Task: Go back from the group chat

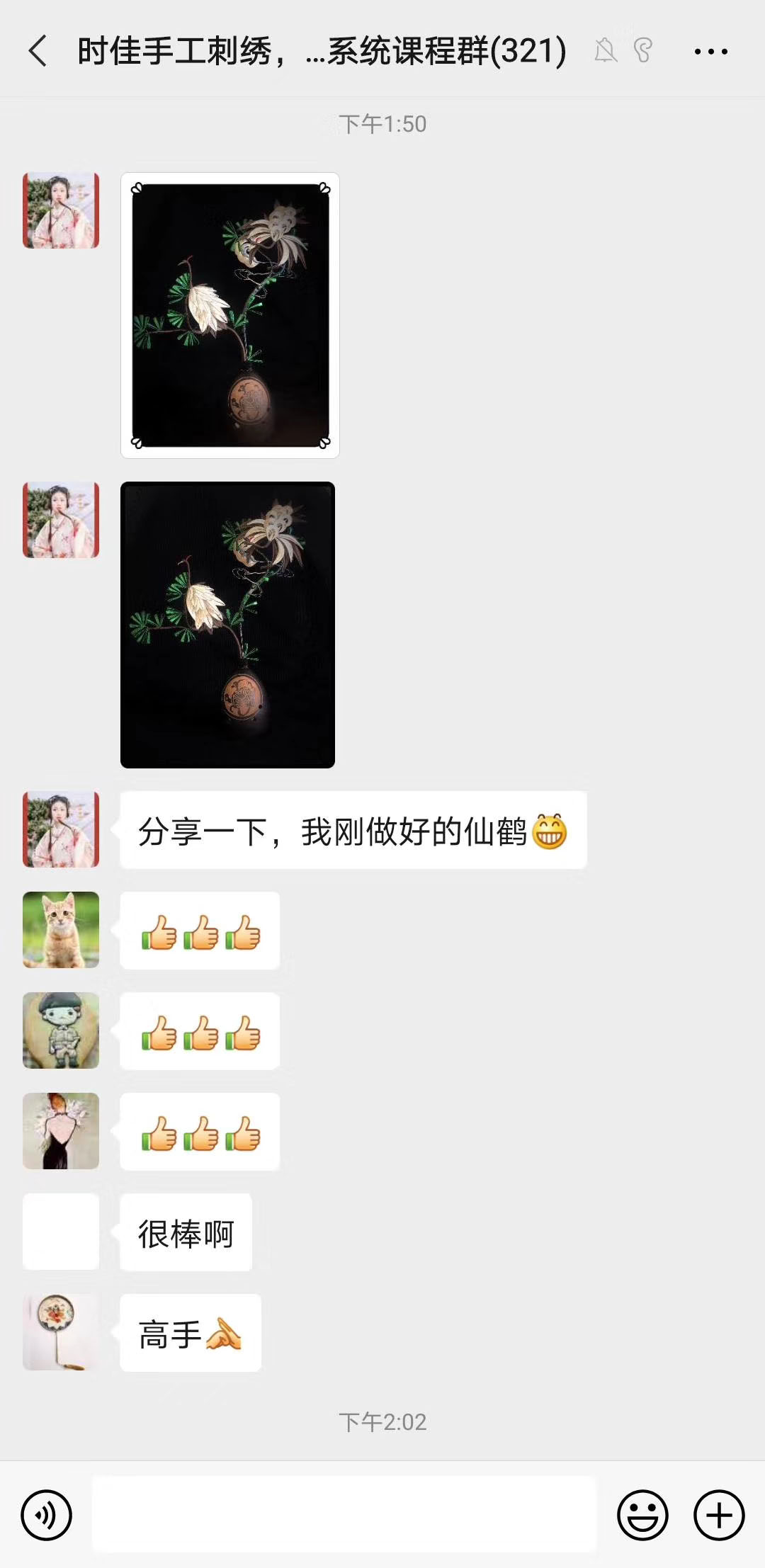Action: (x=38, y=51)
